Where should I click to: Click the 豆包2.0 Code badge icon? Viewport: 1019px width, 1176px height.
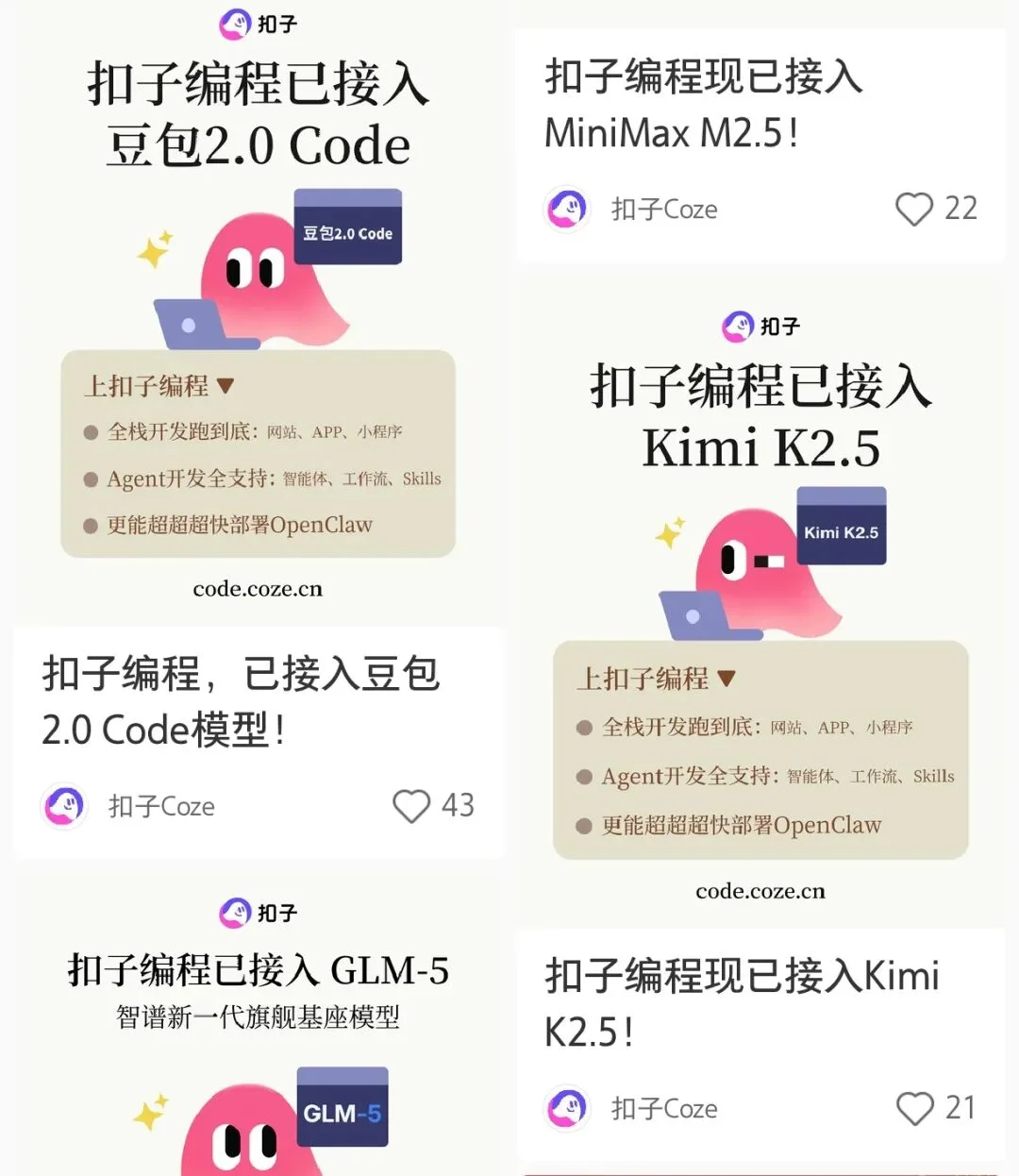point(347,227)
